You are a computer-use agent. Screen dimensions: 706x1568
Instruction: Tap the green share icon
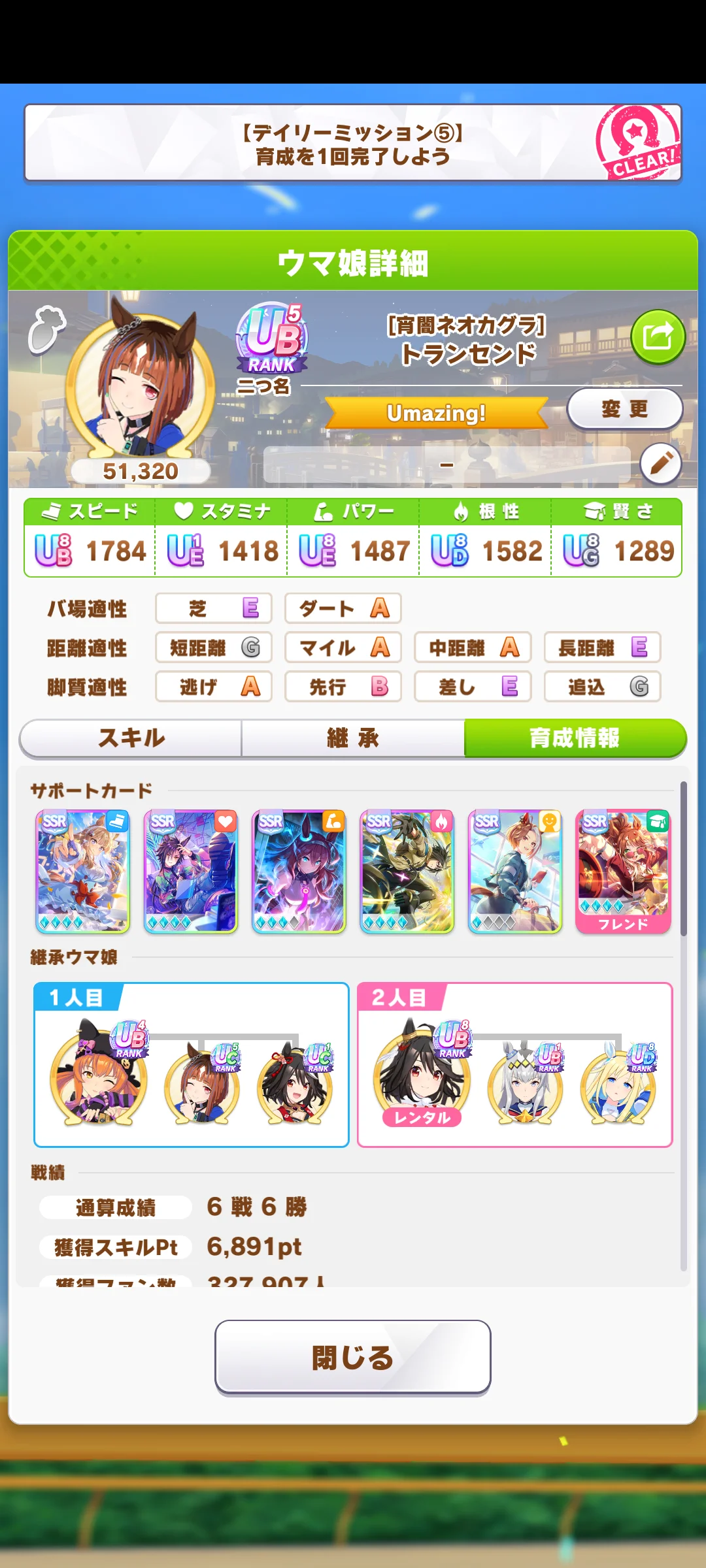pos(658,337)
